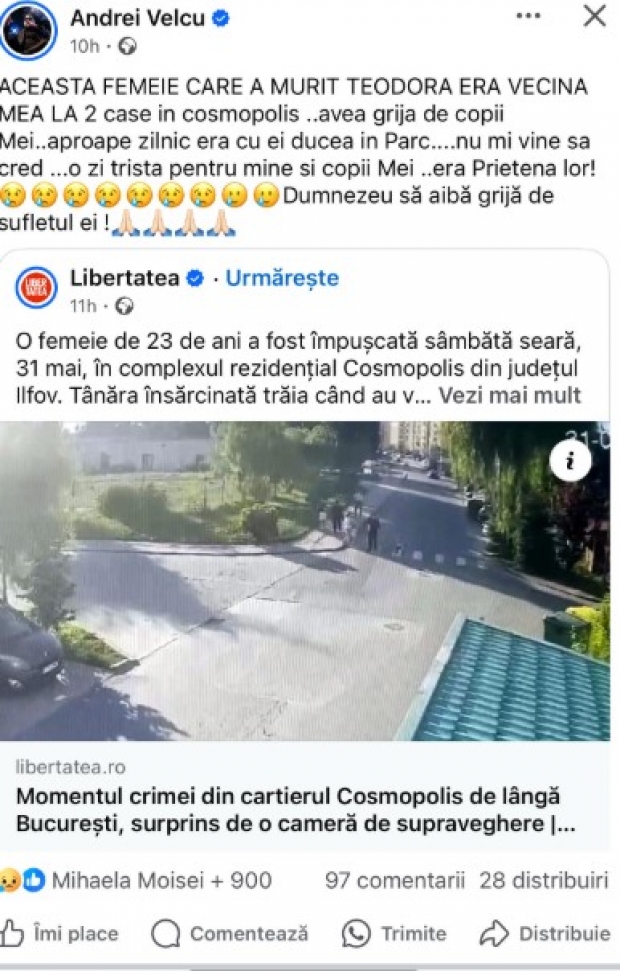
Task: Open the Libertatea page name
Action: click(x=124, y=278)
